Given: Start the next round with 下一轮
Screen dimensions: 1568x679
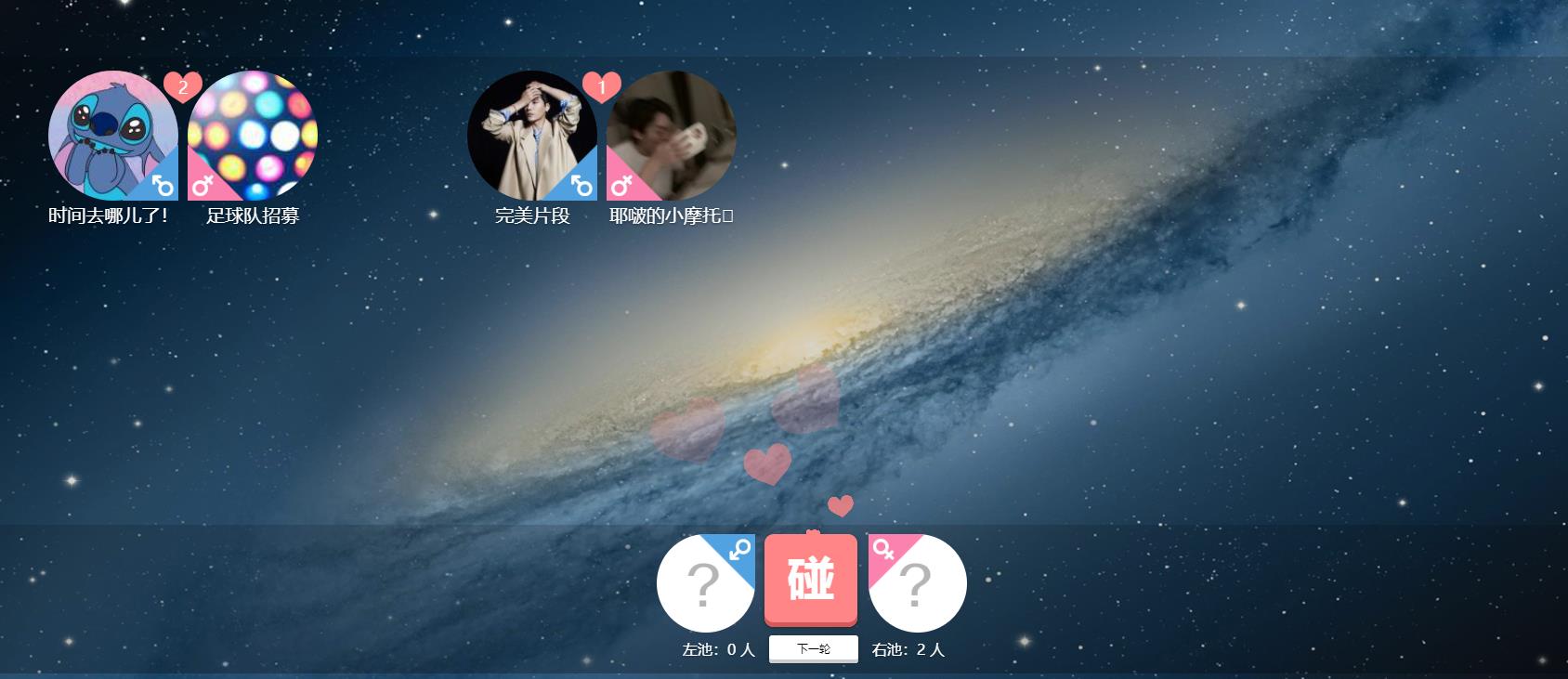Looking at the screenshot, I should [x=813, y=648].
